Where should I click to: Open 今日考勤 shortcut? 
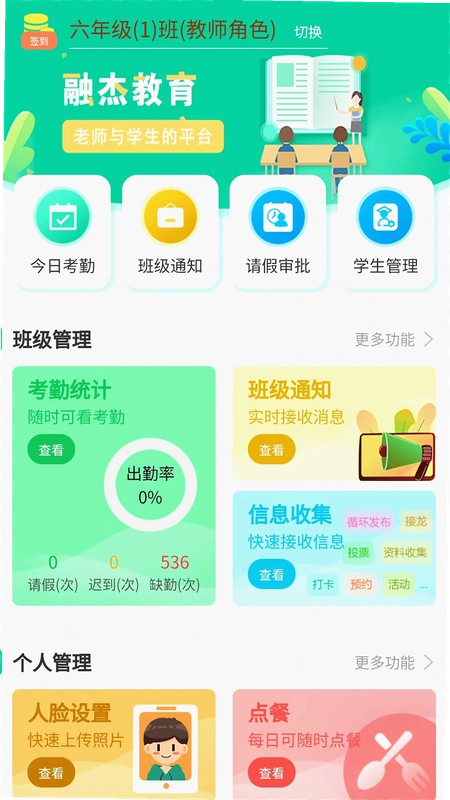point(62,233)
